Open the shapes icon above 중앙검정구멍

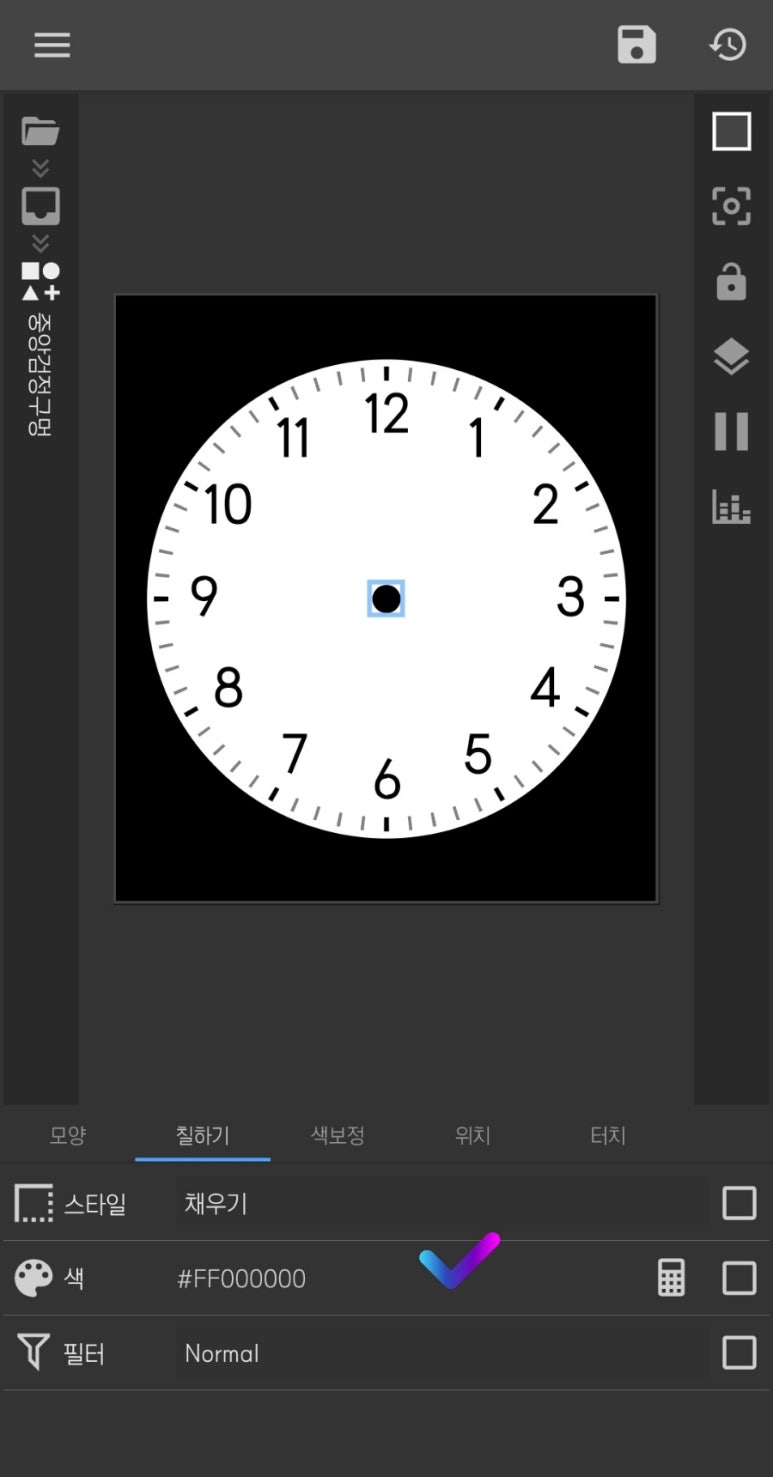40,281
